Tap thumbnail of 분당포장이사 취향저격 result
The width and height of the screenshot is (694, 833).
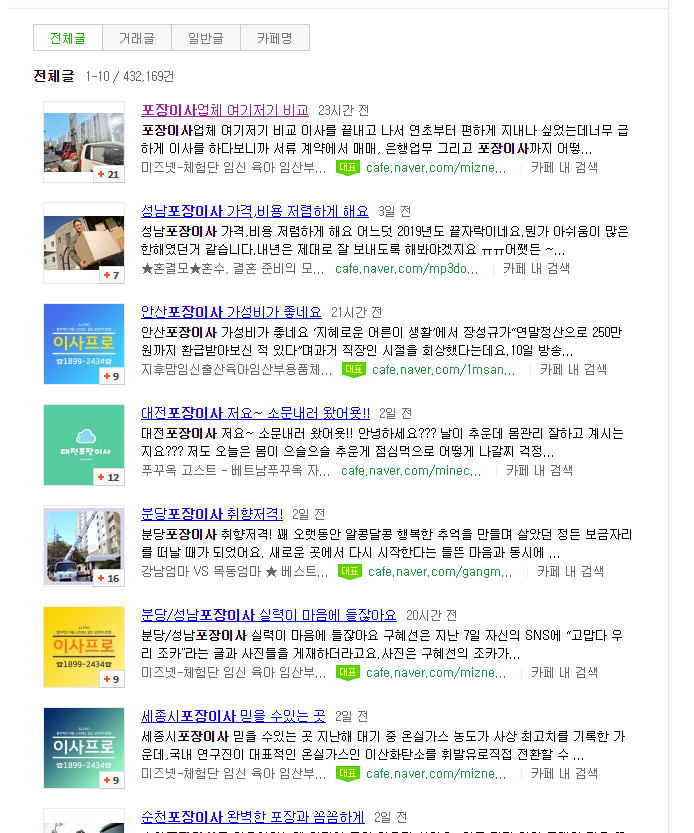pyautogui.click(x=84, y=546)
